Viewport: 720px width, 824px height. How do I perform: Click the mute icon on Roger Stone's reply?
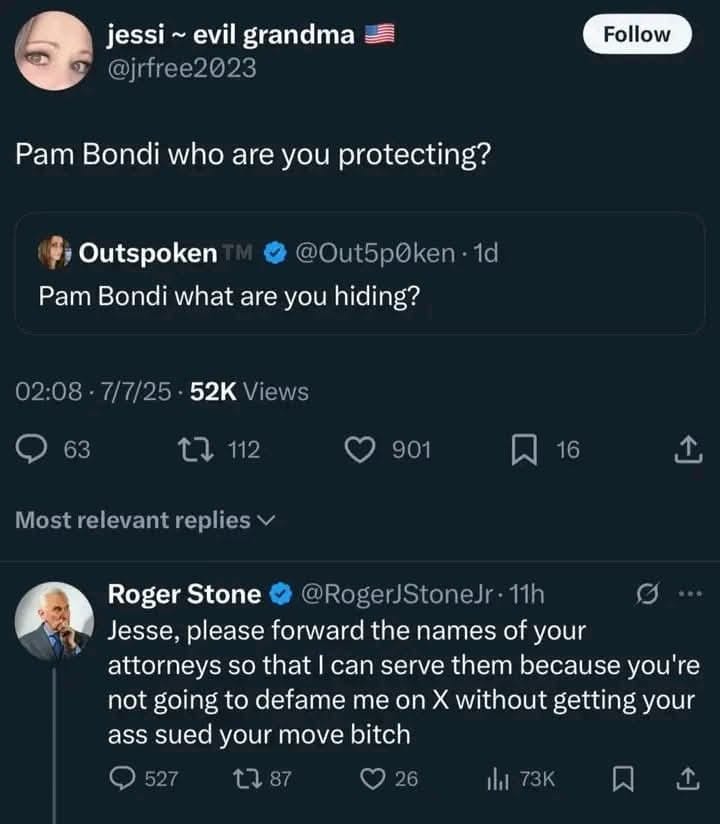pyautogui.click(x=646, y=593)
